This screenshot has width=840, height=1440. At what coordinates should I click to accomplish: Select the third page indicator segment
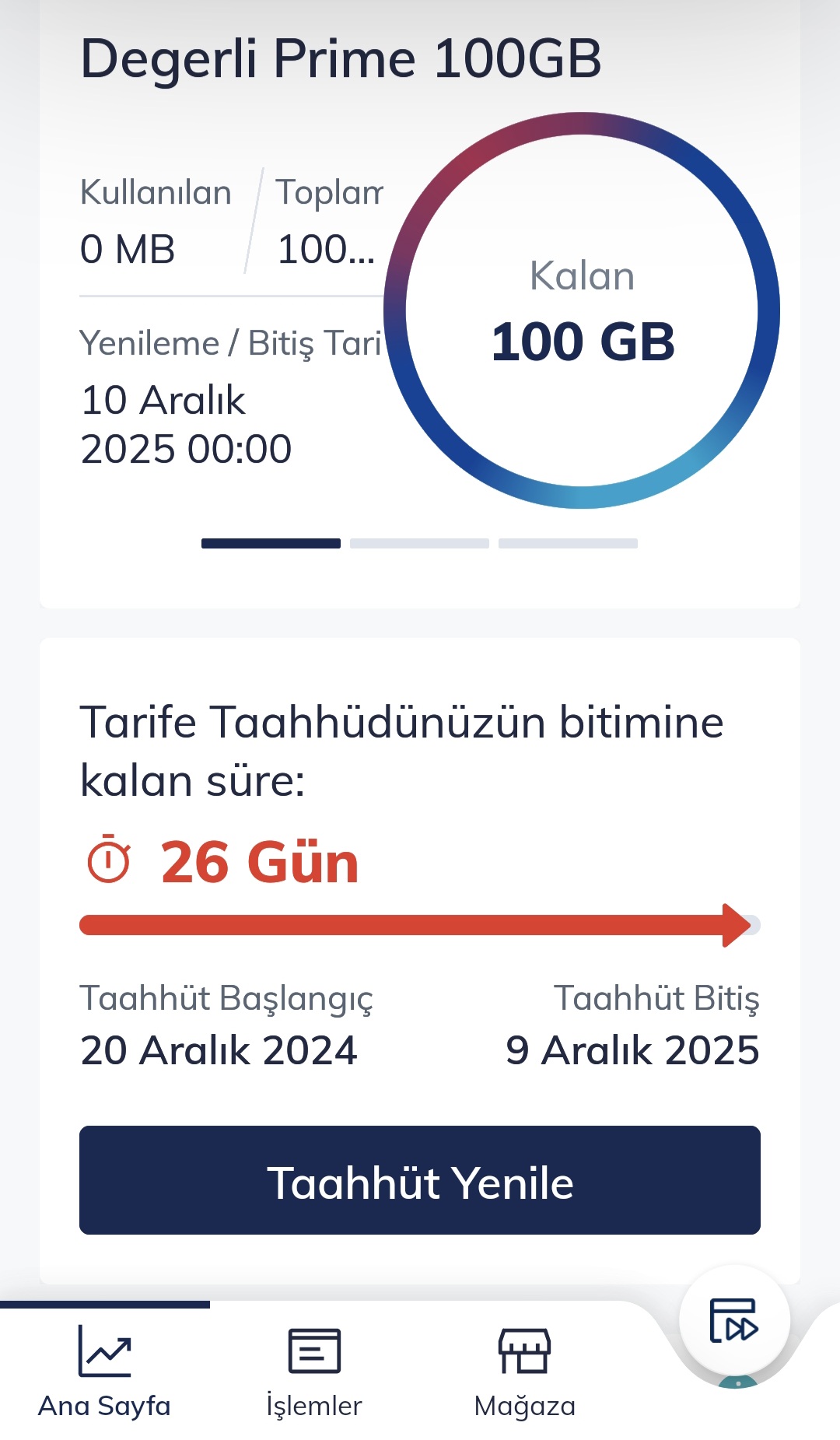568,544
